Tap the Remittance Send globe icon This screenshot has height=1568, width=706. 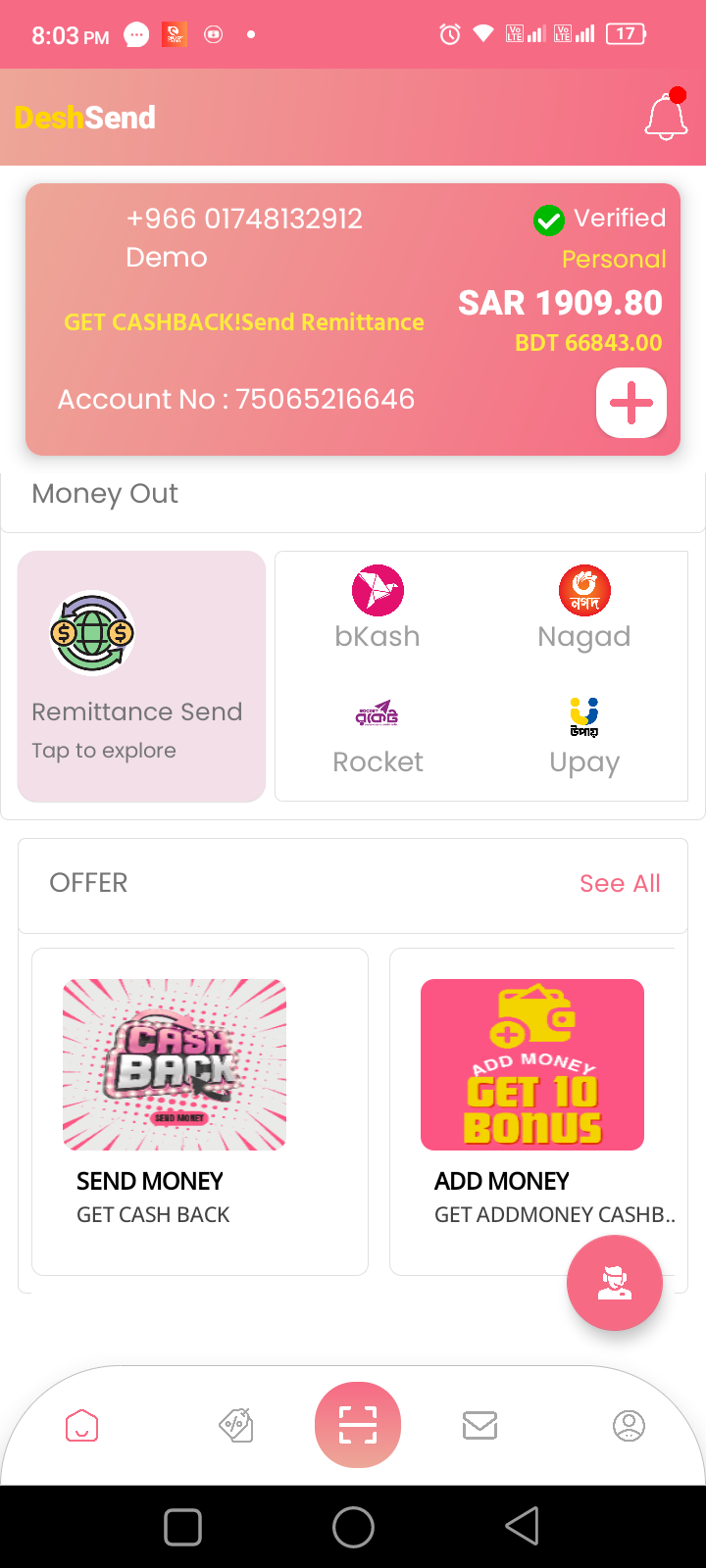91,632
